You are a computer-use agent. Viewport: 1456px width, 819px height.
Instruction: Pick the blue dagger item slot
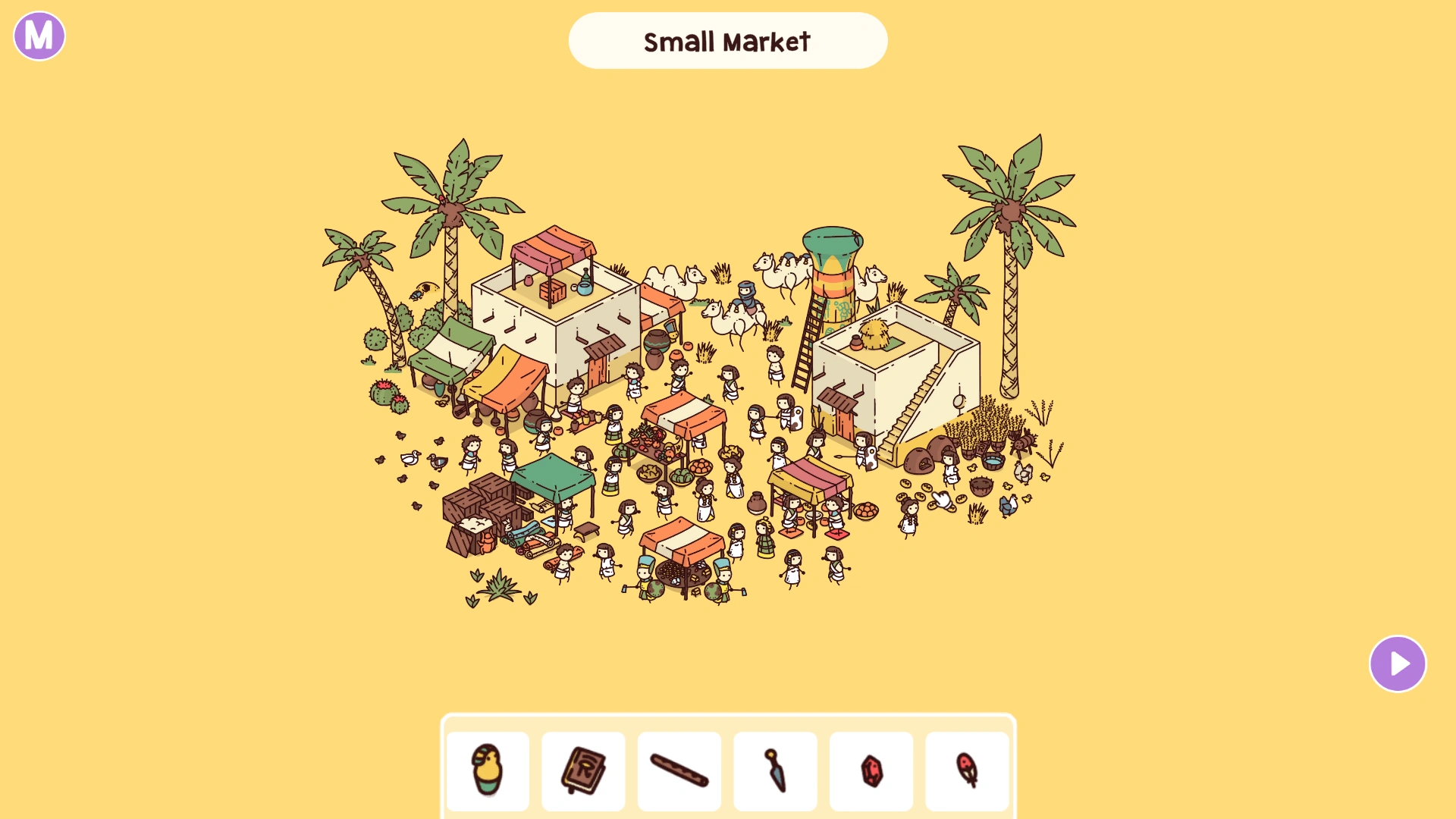[775, 770]
